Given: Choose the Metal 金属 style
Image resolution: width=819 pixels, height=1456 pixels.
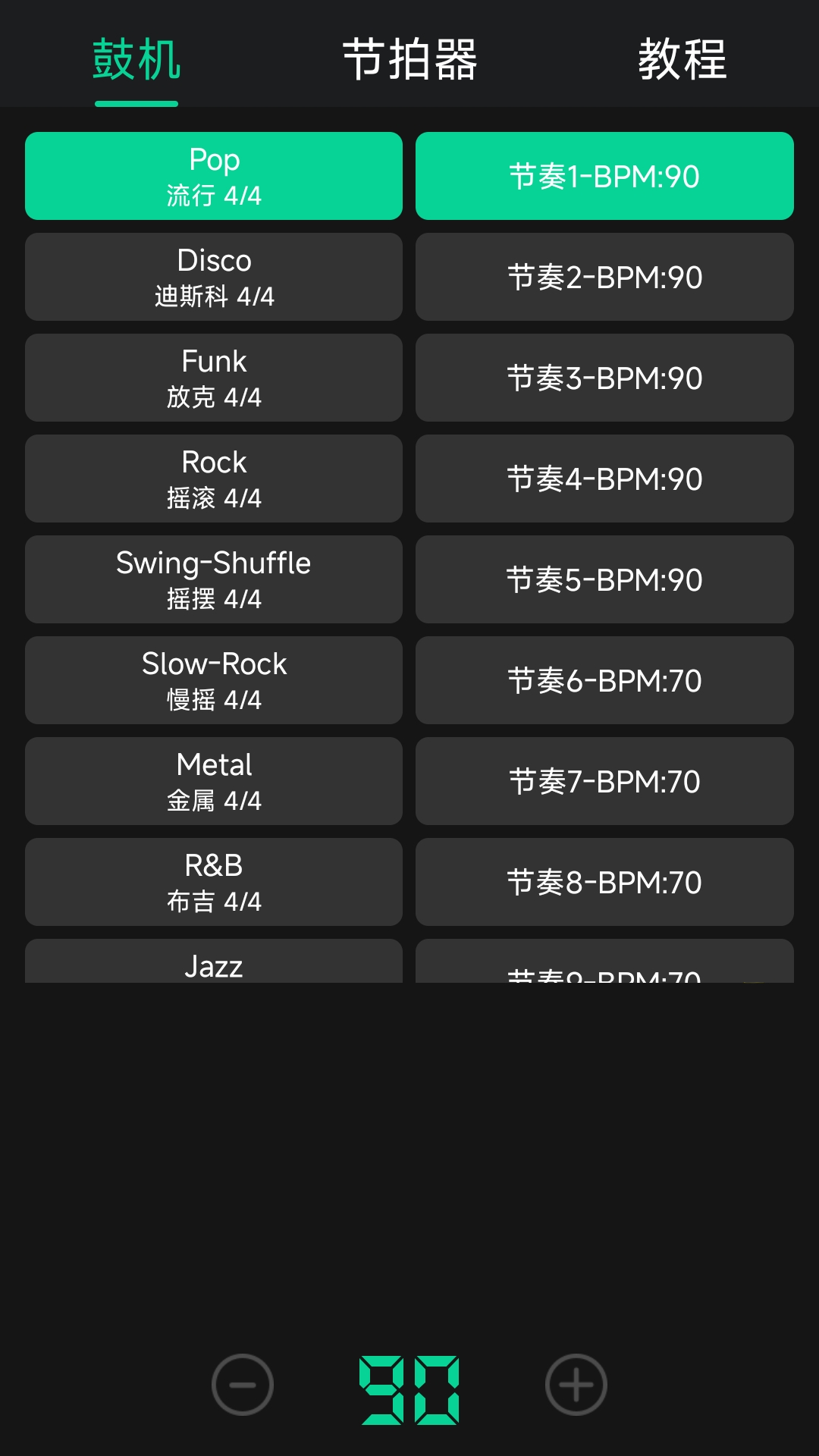Looking at the screenshot, I should pos(213,780).
